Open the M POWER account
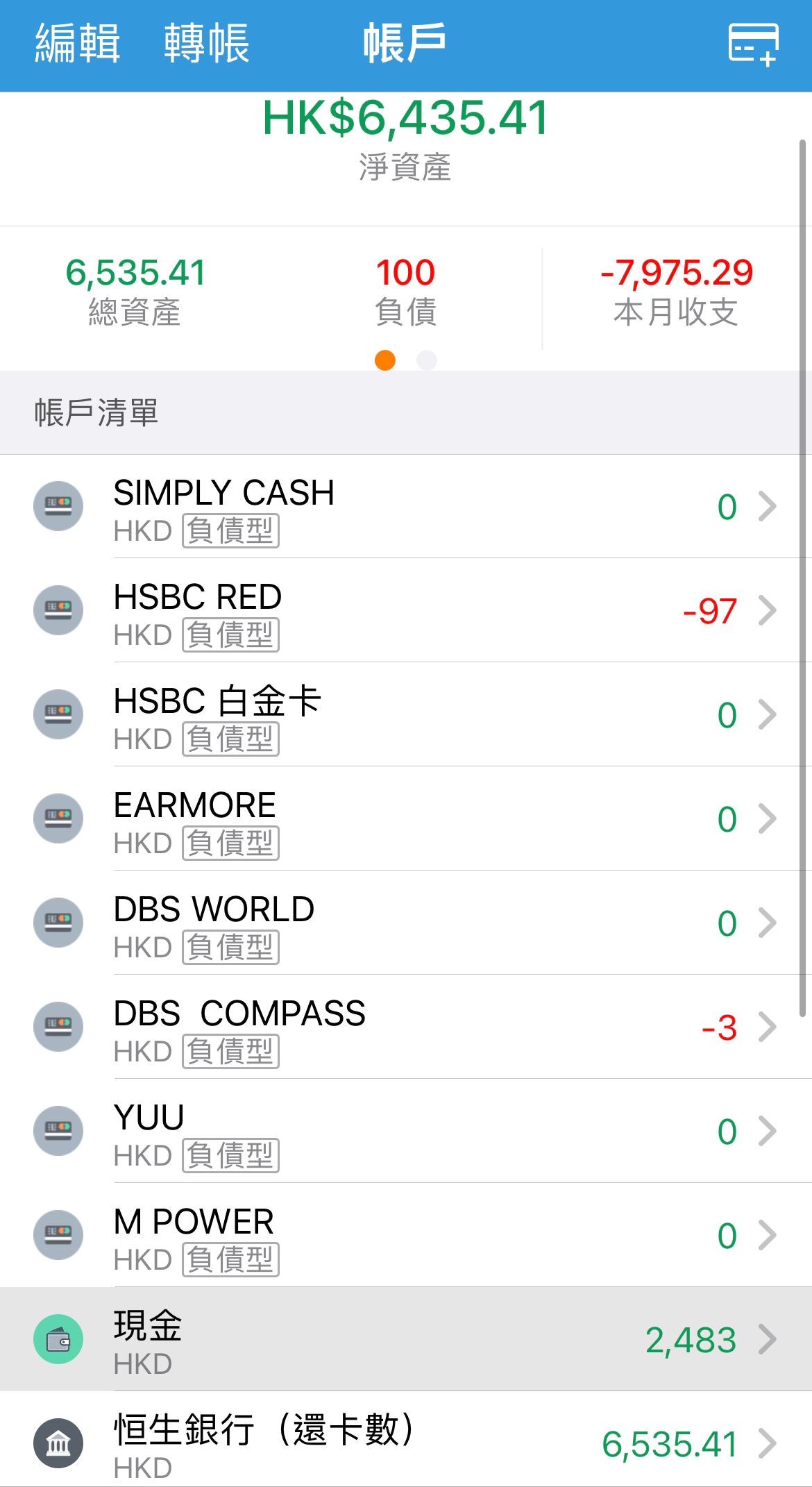This screenshot has width=812, height=1487. (406, 1235)
